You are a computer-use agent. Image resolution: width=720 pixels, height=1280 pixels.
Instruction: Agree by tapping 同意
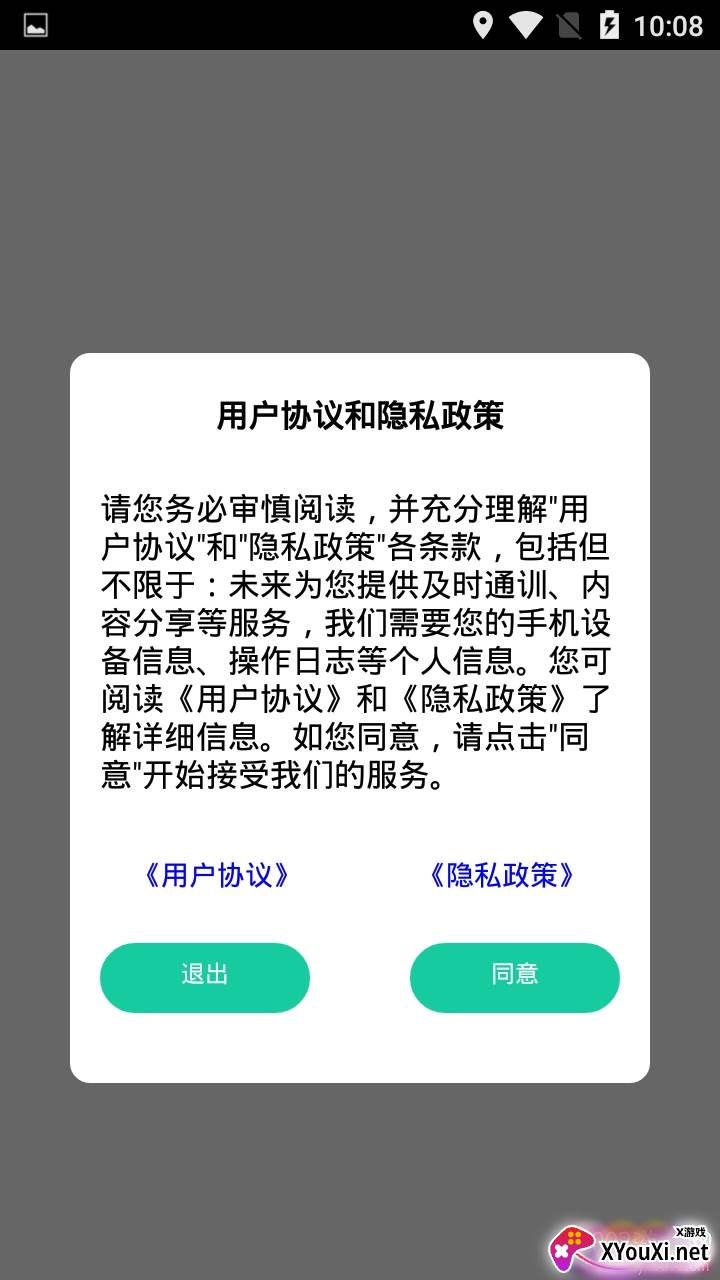[x=515, y=977]
